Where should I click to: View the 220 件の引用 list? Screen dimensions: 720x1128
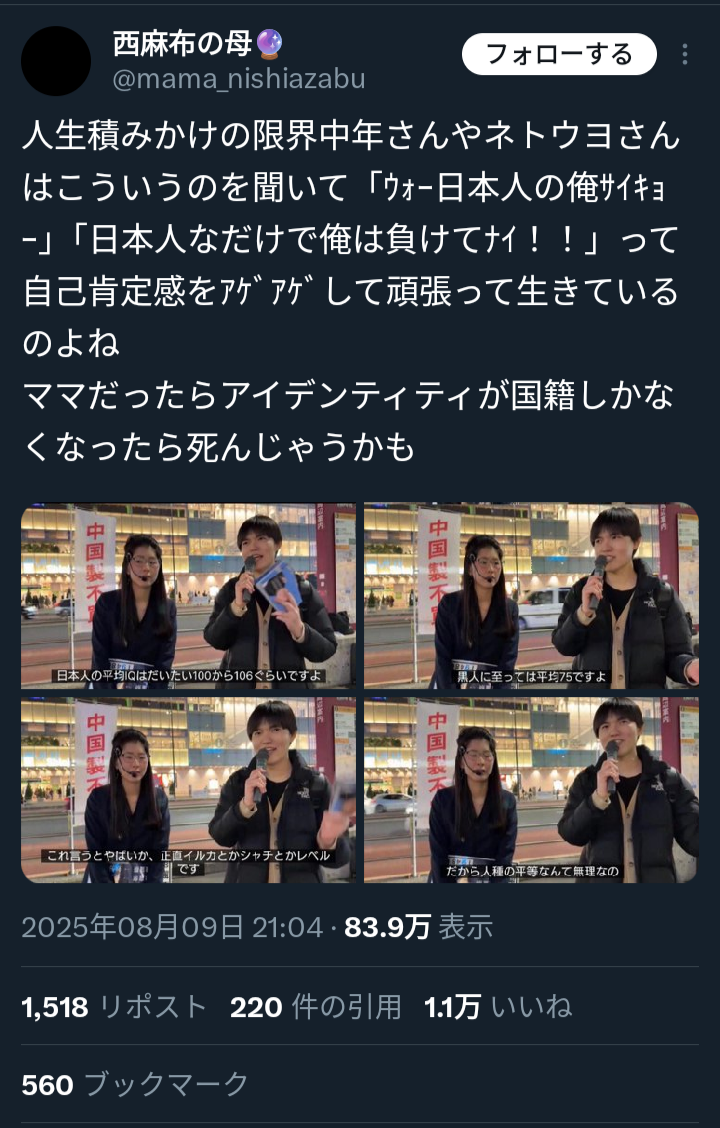[x=315, y=1007]
